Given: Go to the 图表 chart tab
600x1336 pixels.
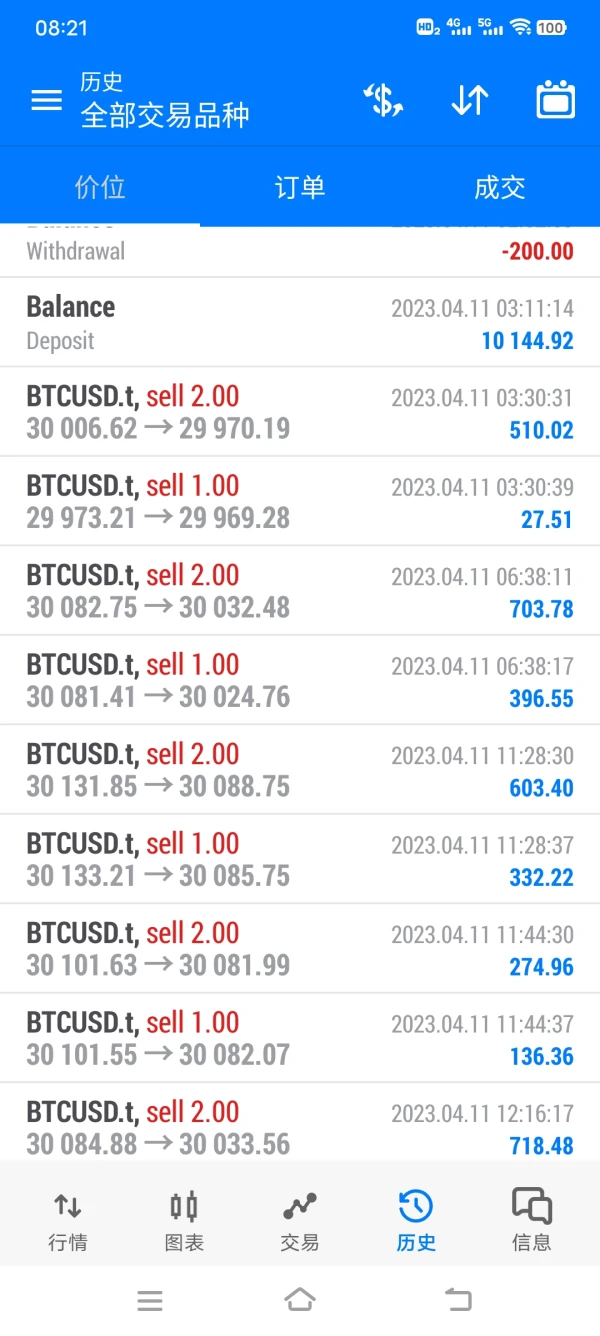Looking at the screenshot, I should click(x=184, y=1221).
